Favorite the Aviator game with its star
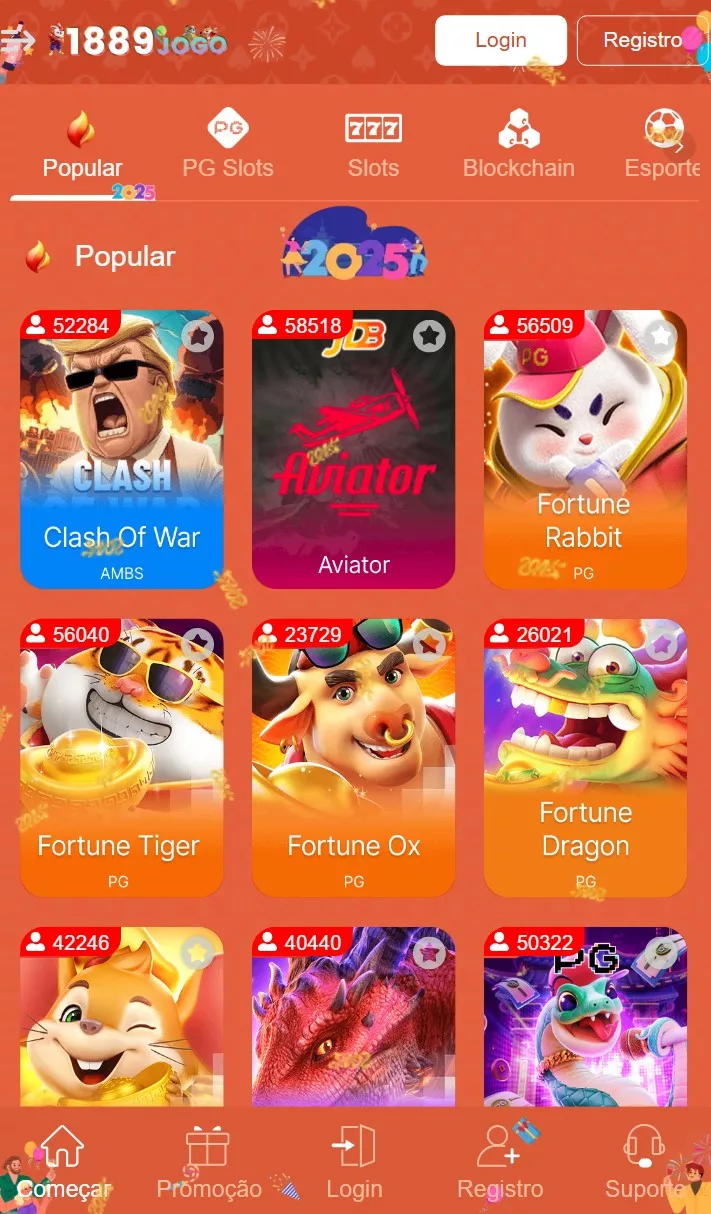The image size is (711, 1214). tap(430, 336)
